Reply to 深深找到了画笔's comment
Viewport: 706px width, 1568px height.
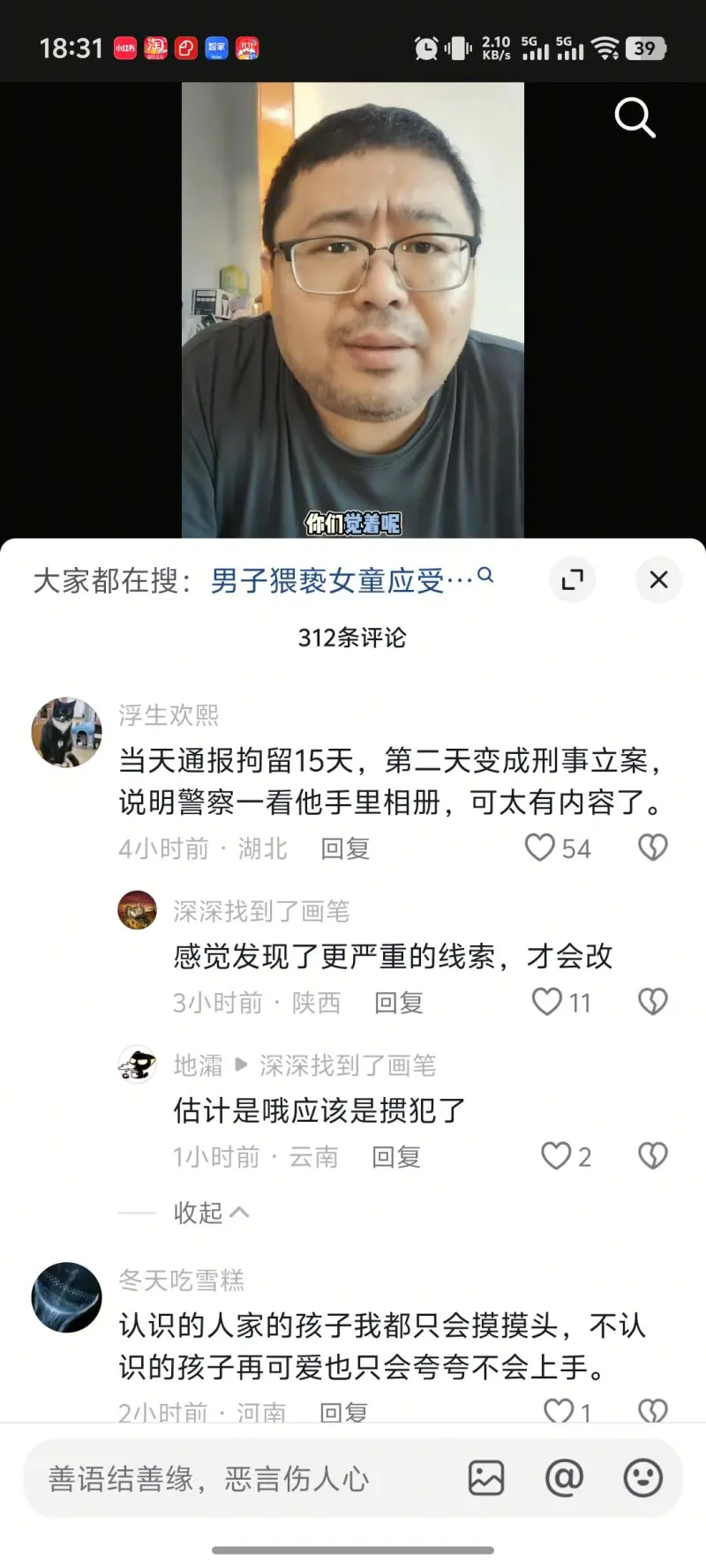(399, 1003)
